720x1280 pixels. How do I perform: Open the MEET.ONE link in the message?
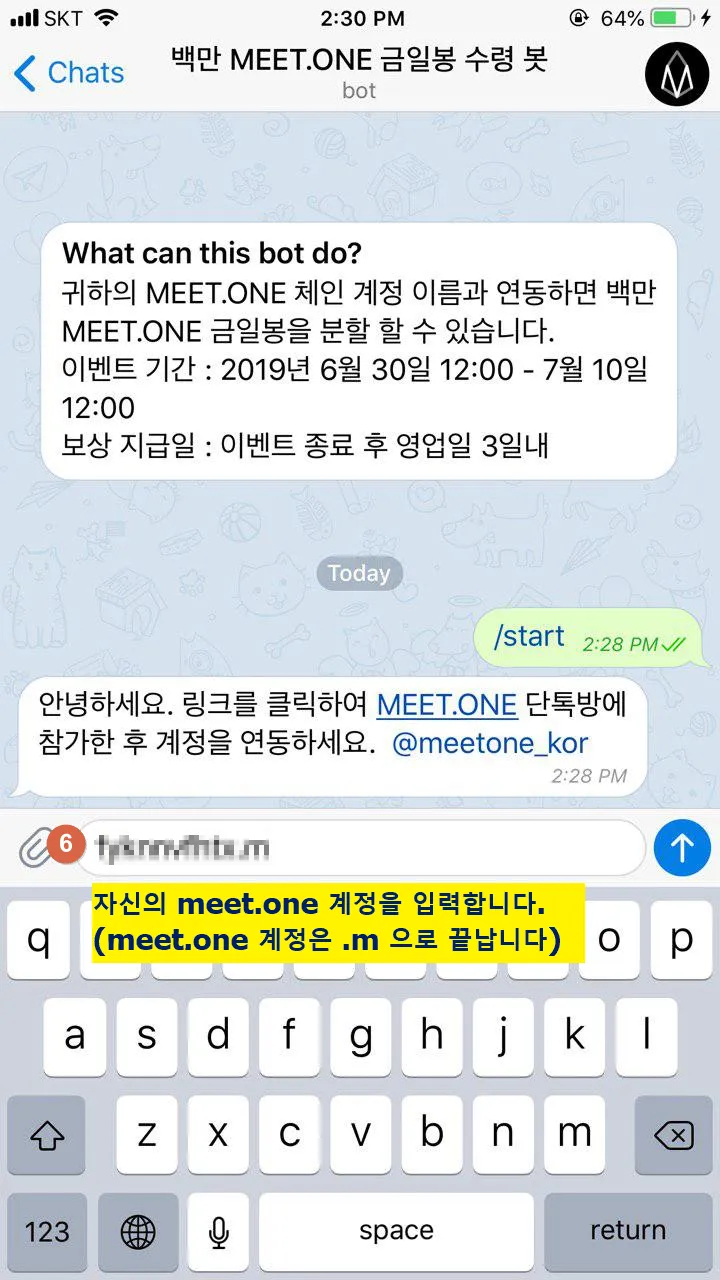pyautogui.click(x=447, y=705)
